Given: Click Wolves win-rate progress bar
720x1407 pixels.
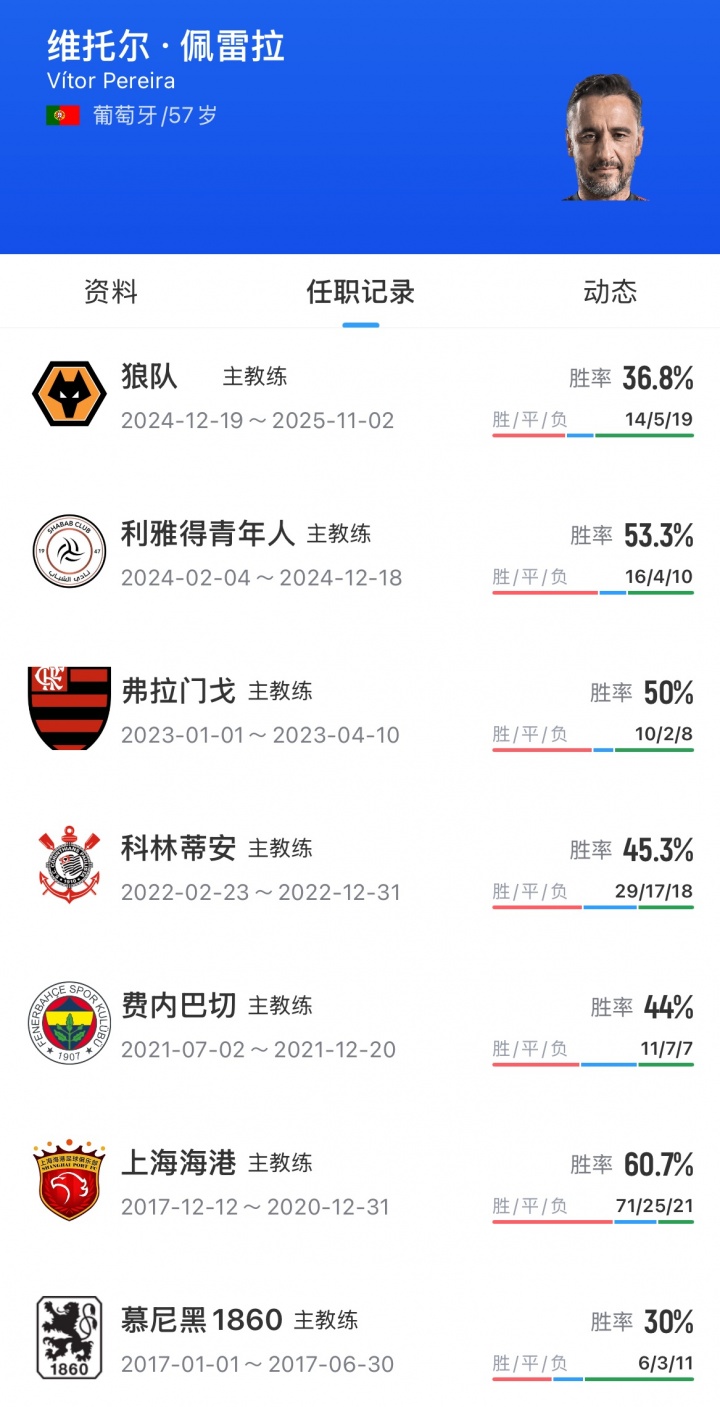Looking at the screenshot, I should pyautogui.click(x=590, y=436).
